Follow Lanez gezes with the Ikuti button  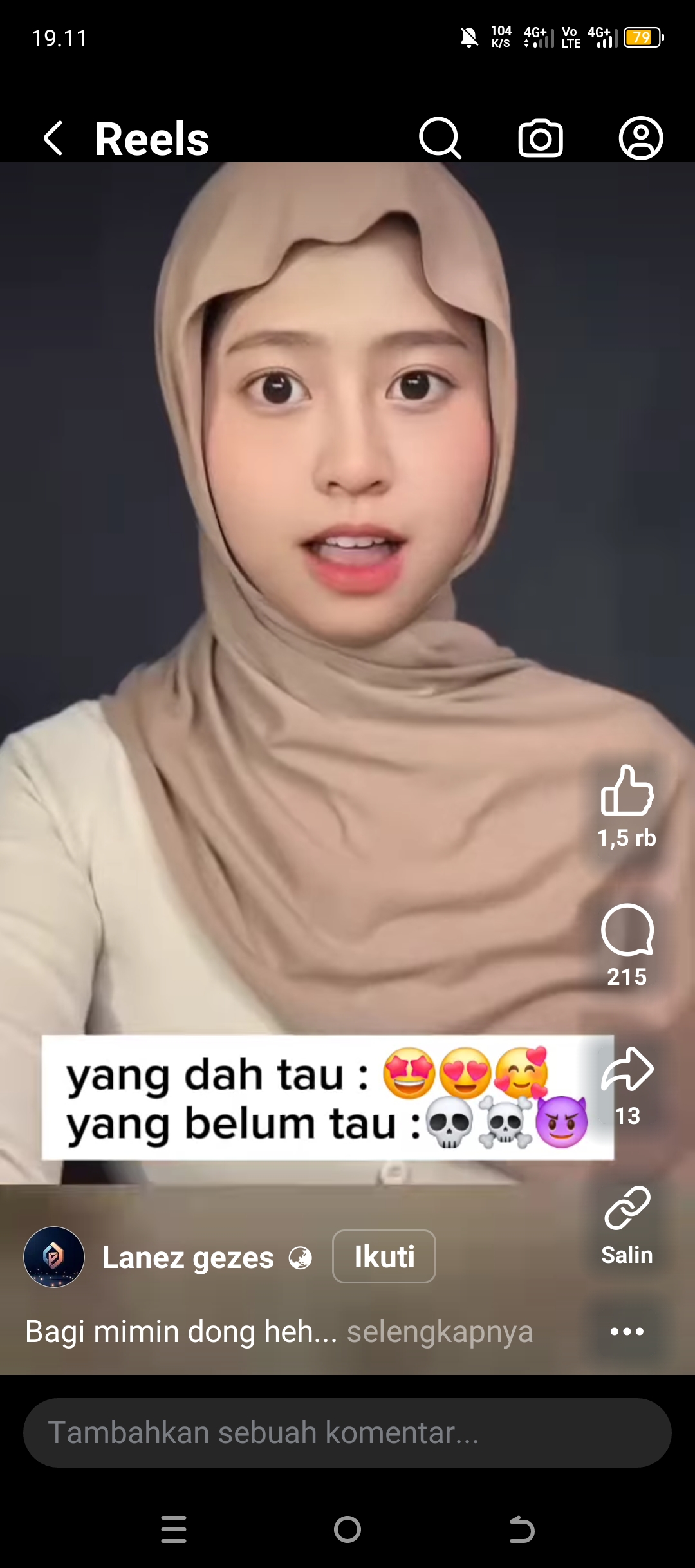tap(384, 1256)
